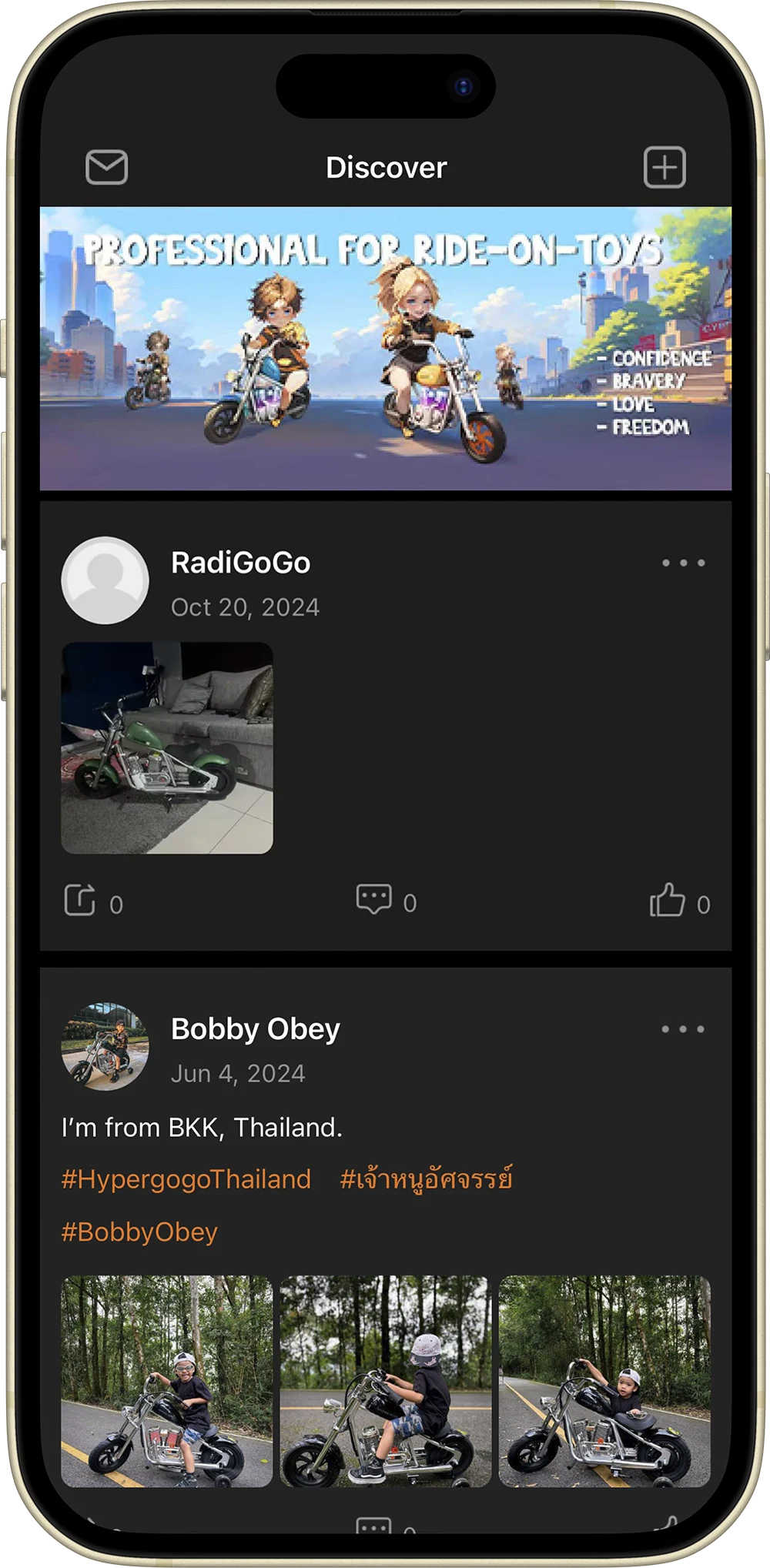
Task: Share RadiGoGo's post
Action: click(80, 900)
